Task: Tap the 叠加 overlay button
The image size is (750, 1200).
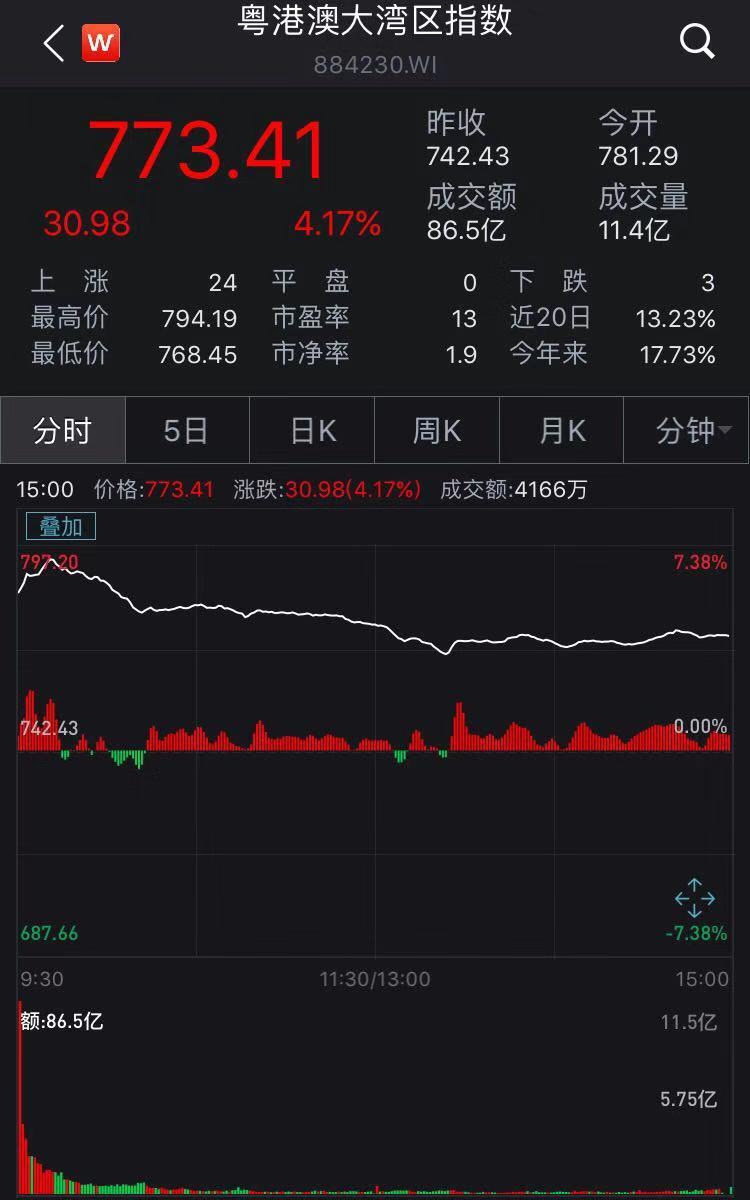Action: point(61,526)
